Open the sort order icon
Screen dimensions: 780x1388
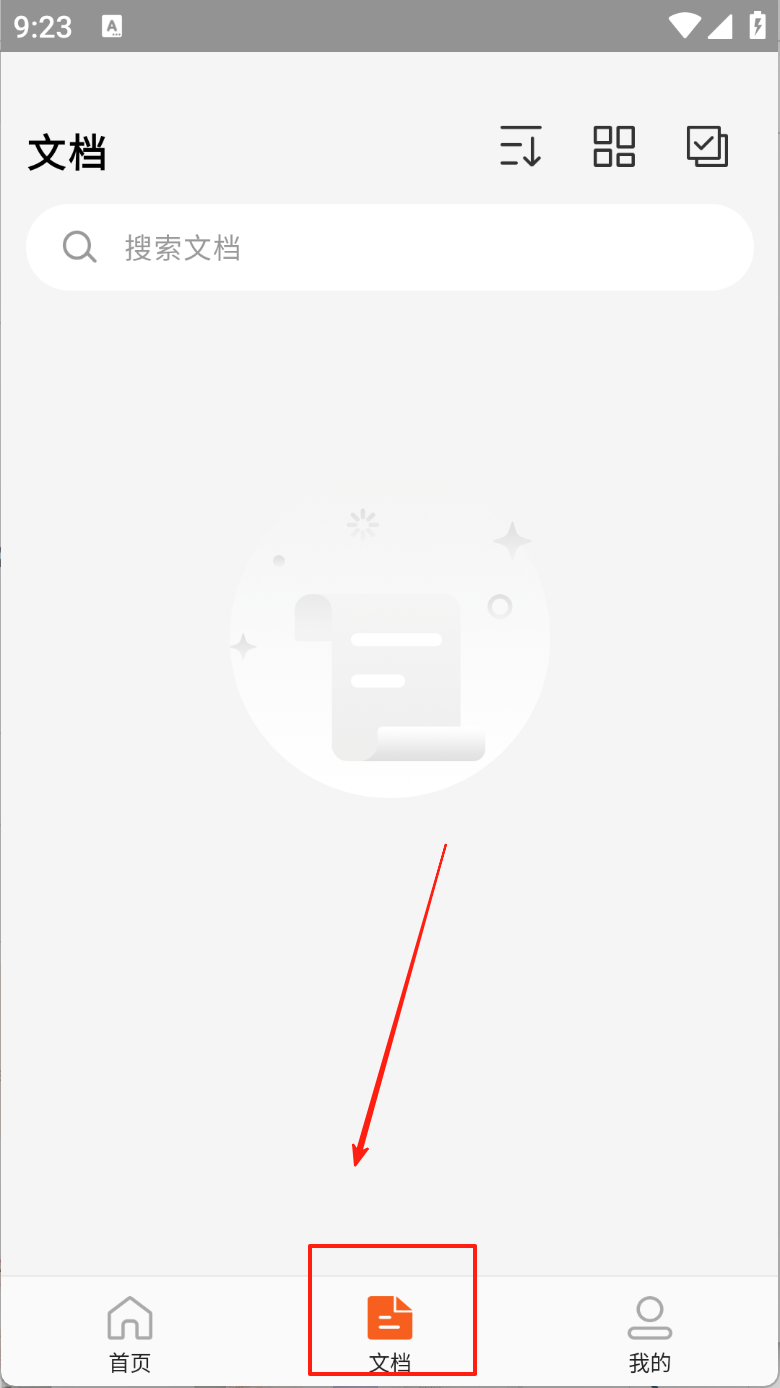(520, 147)
